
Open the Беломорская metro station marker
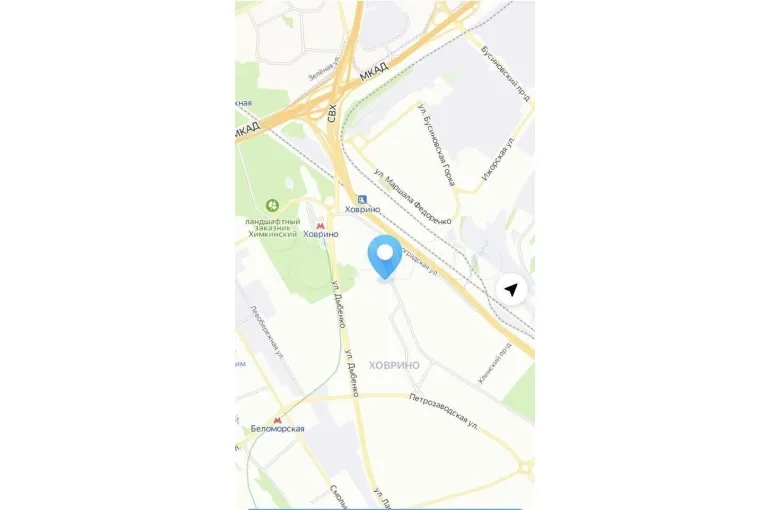pyautogui.click(x=277, y=420)
